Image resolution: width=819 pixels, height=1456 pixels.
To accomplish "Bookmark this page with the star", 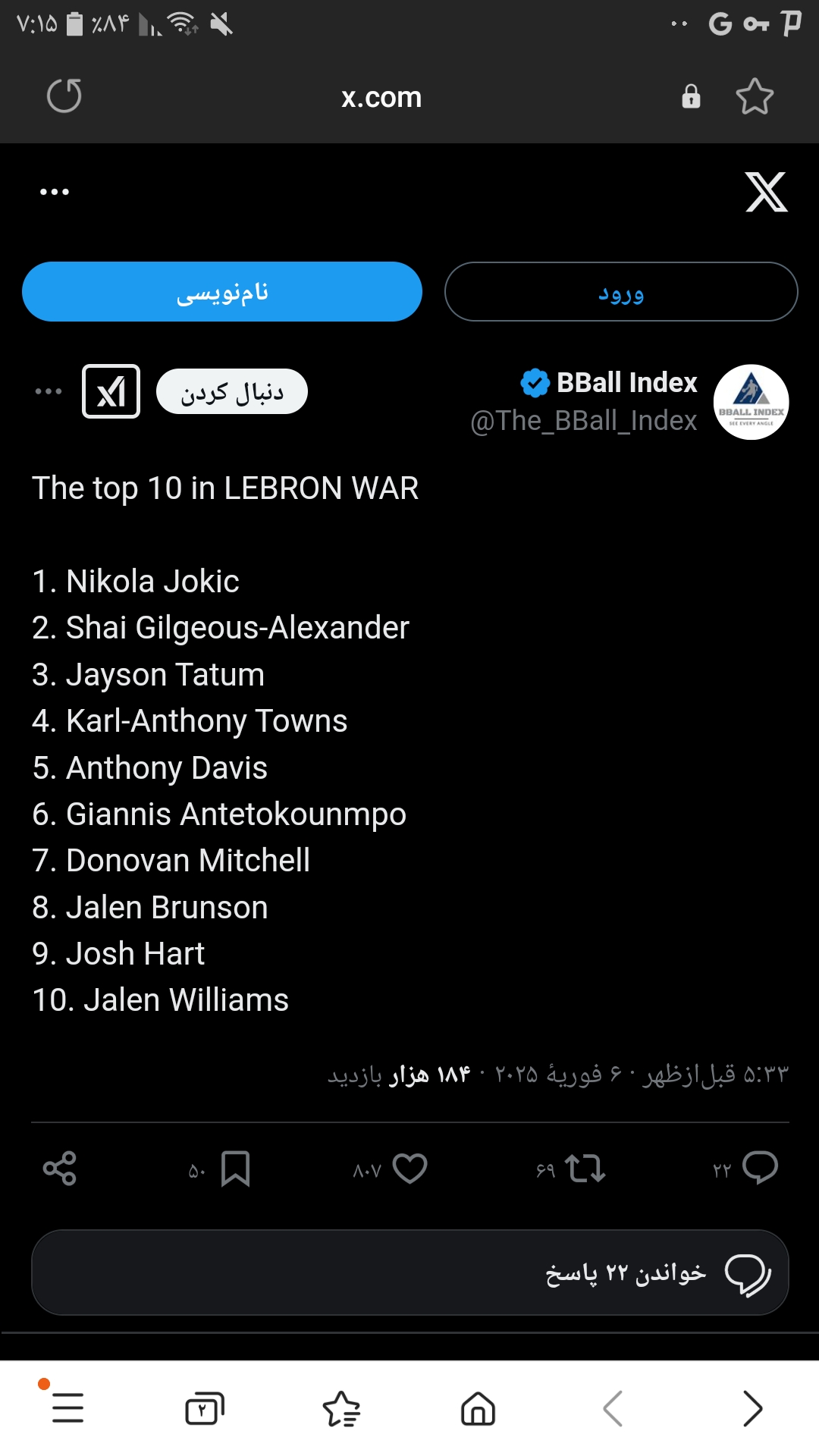I will pyautogui.click(x=755, y=96).
